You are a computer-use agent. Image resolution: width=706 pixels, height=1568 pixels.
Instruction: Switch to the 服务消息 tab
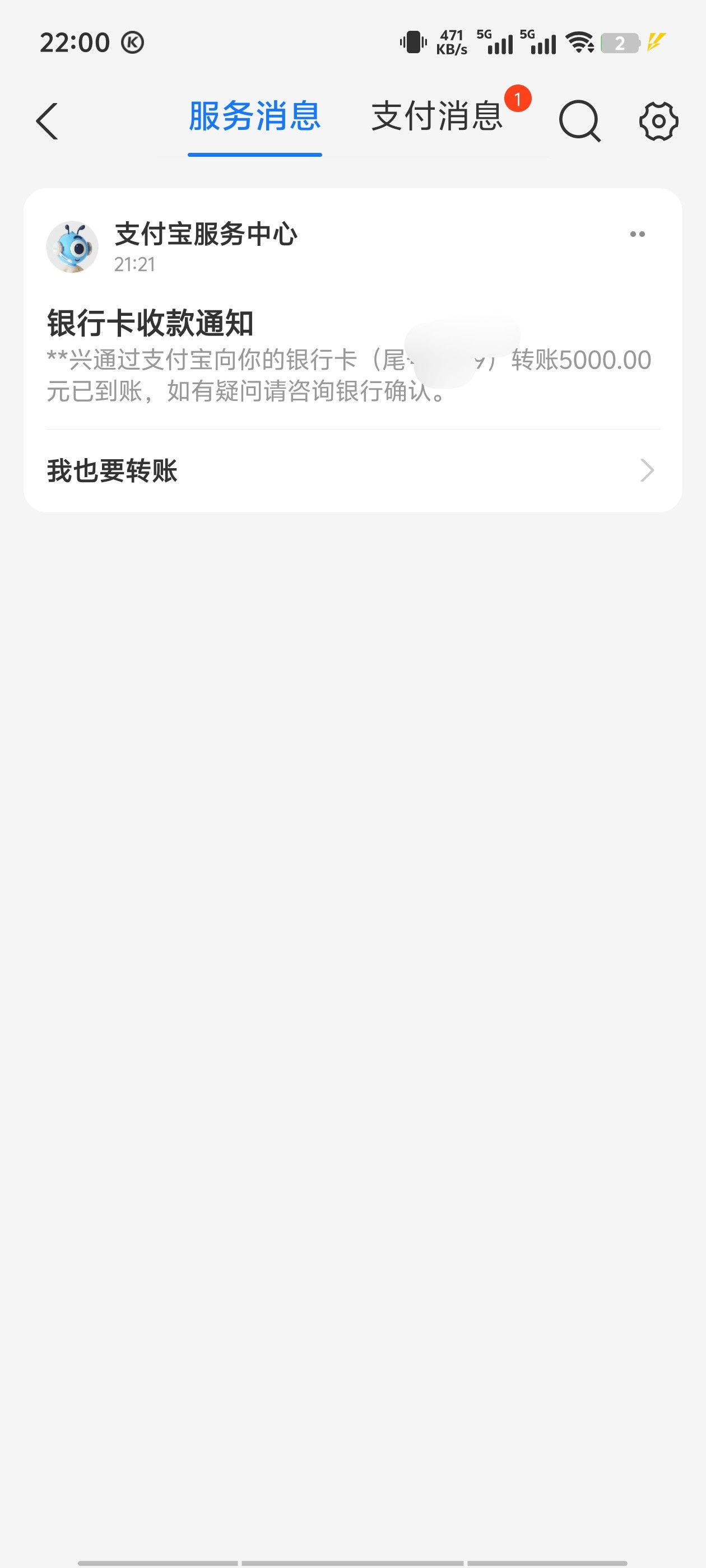254,117
